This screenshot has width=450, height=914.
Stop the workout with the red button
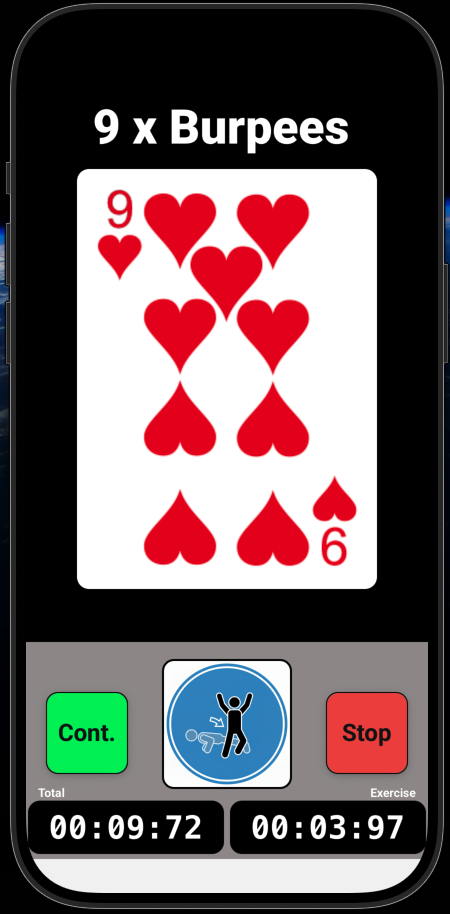(x=367, y=733)
